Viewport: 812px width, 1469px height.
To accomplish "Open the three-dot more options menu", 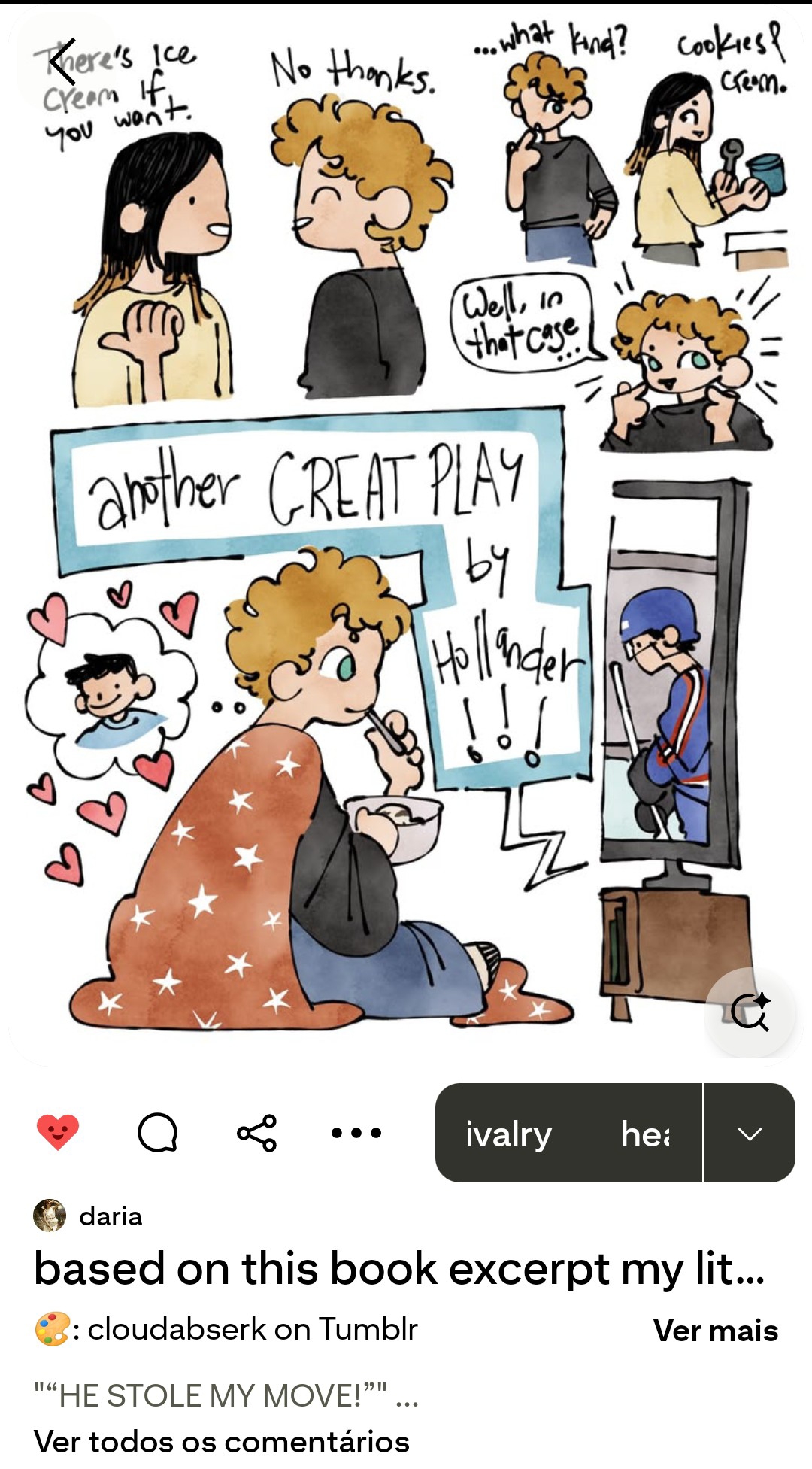I will 356,1132.
